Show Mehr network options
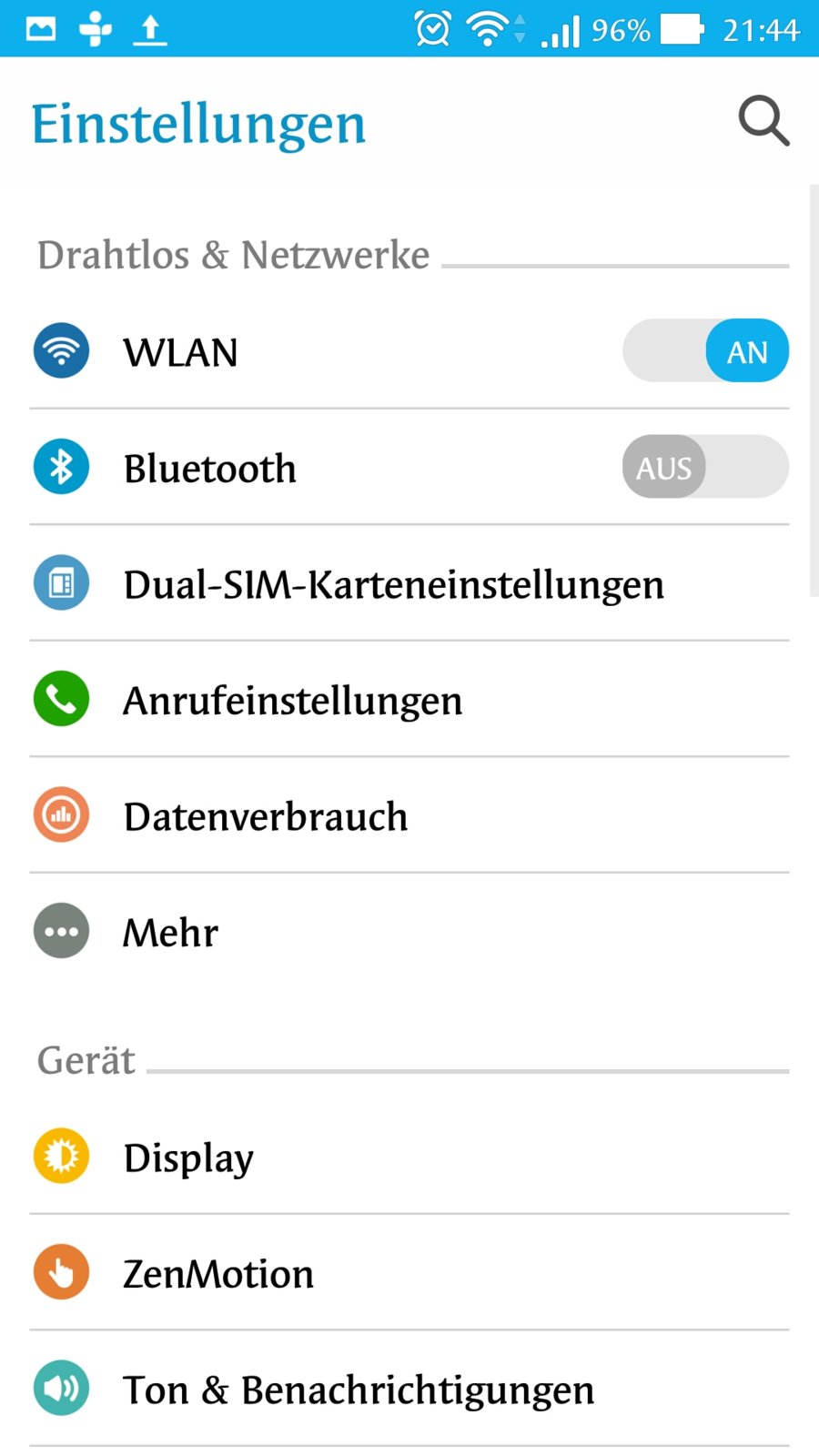Screen dimensions: 819x1456 171,932
